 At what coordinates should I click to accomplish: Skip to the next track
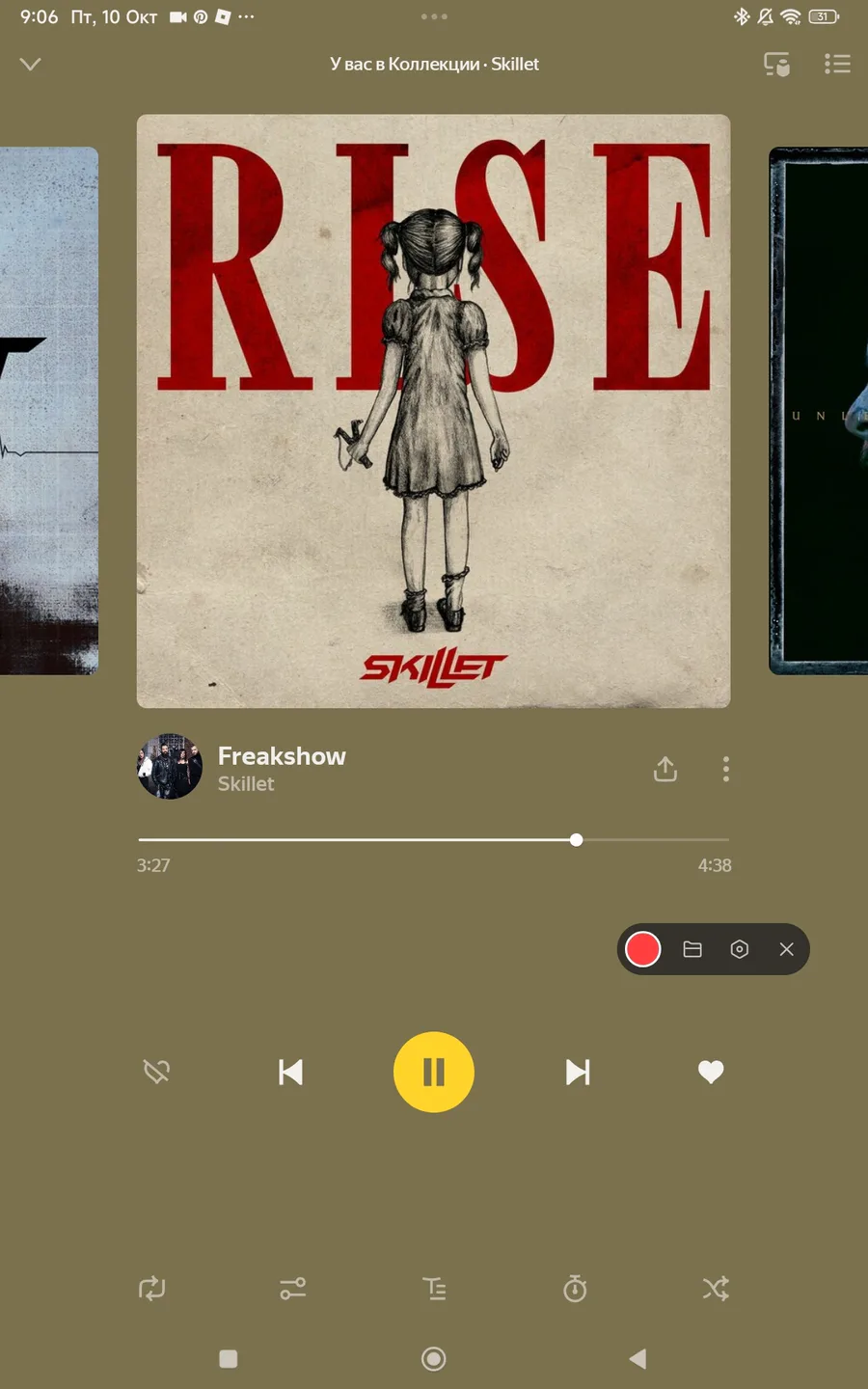click(x=578, y=1072)
